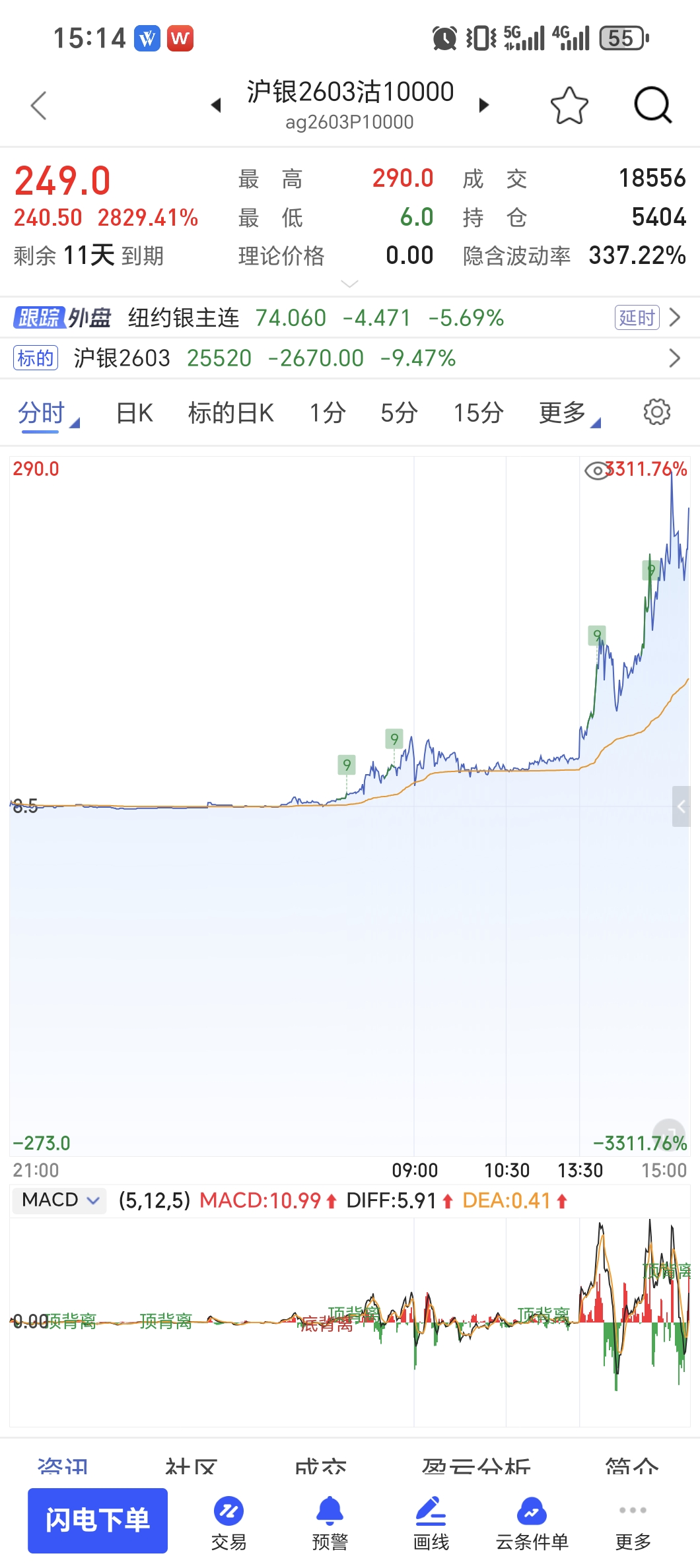Set a price alert via 预警
Viewport: 700px width, 1568px height.
(330, 1522)
